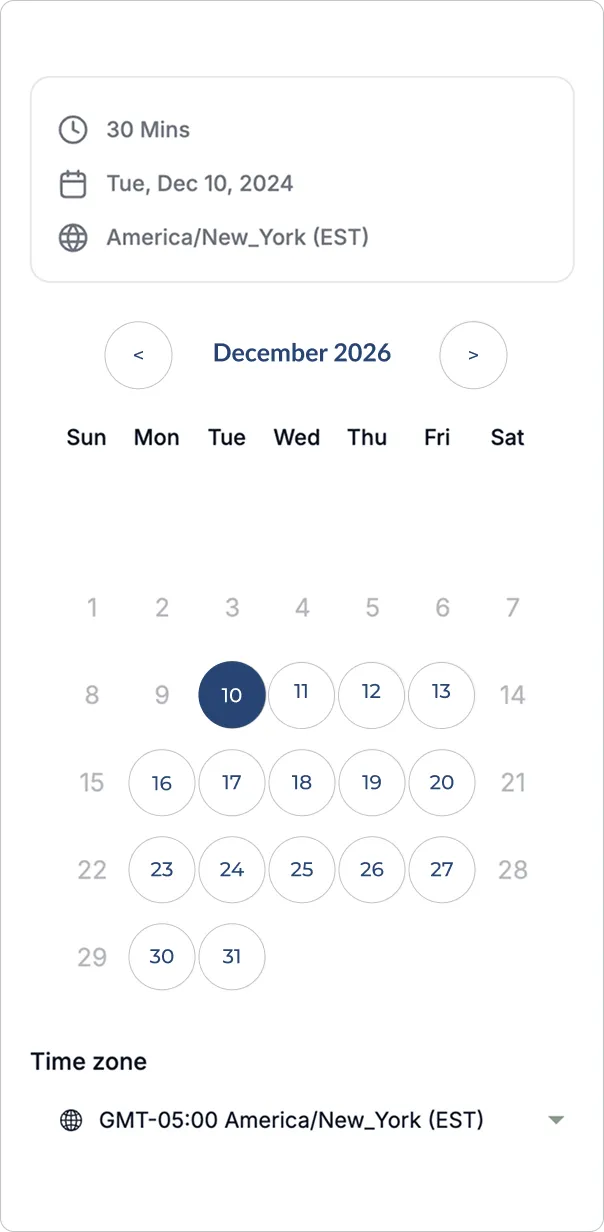
Task: Choose December 16
Action: [x=162, y=783]
